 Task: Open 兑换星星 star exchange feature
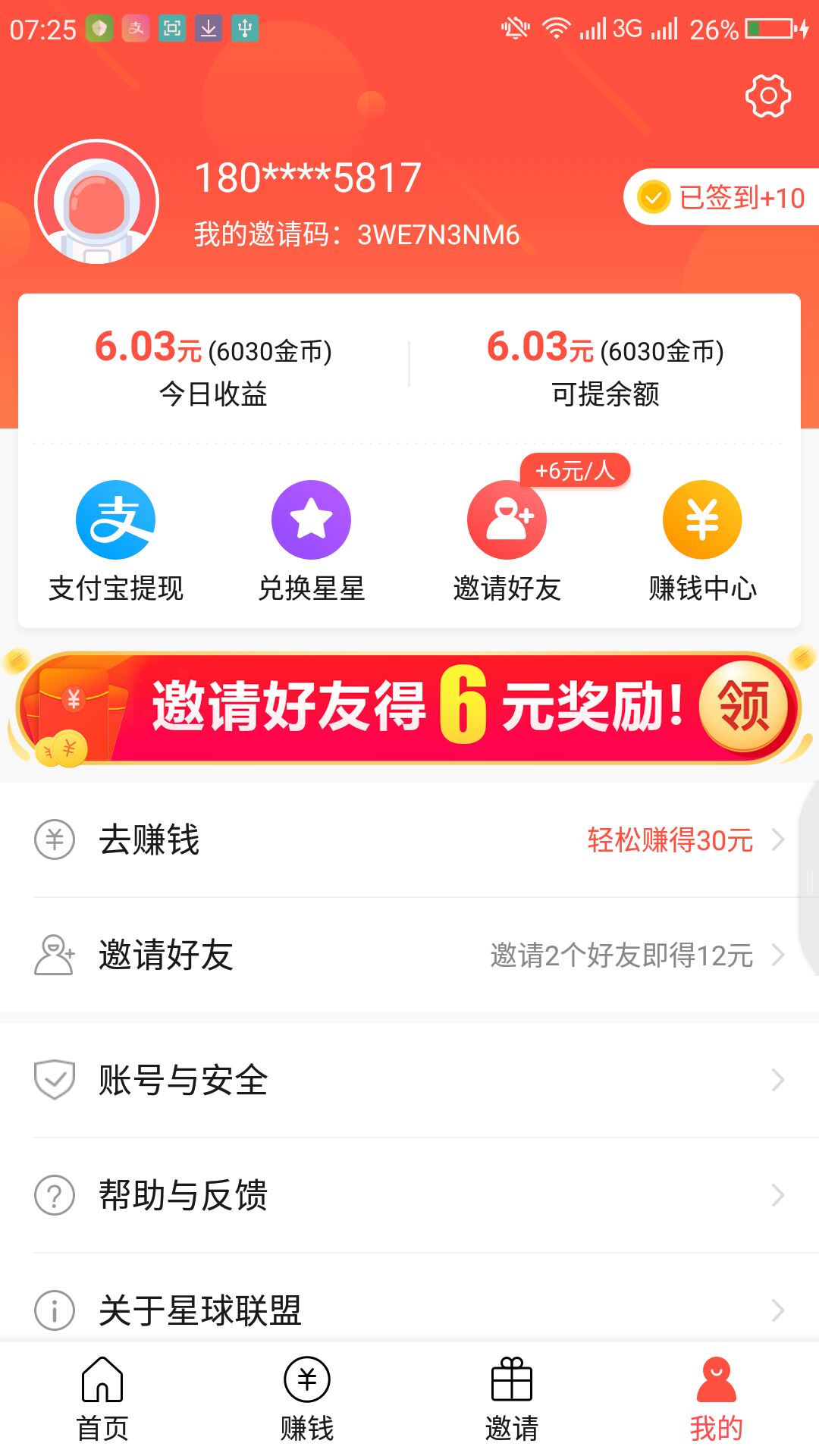(311, 518)
